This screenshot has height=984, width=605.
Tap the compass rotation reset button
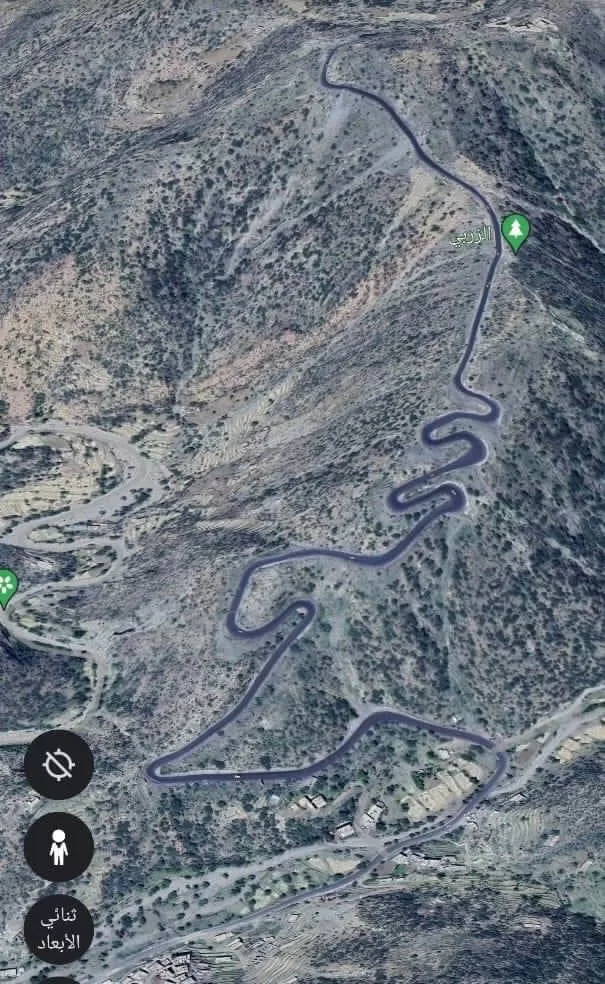(x=59, y=765)
